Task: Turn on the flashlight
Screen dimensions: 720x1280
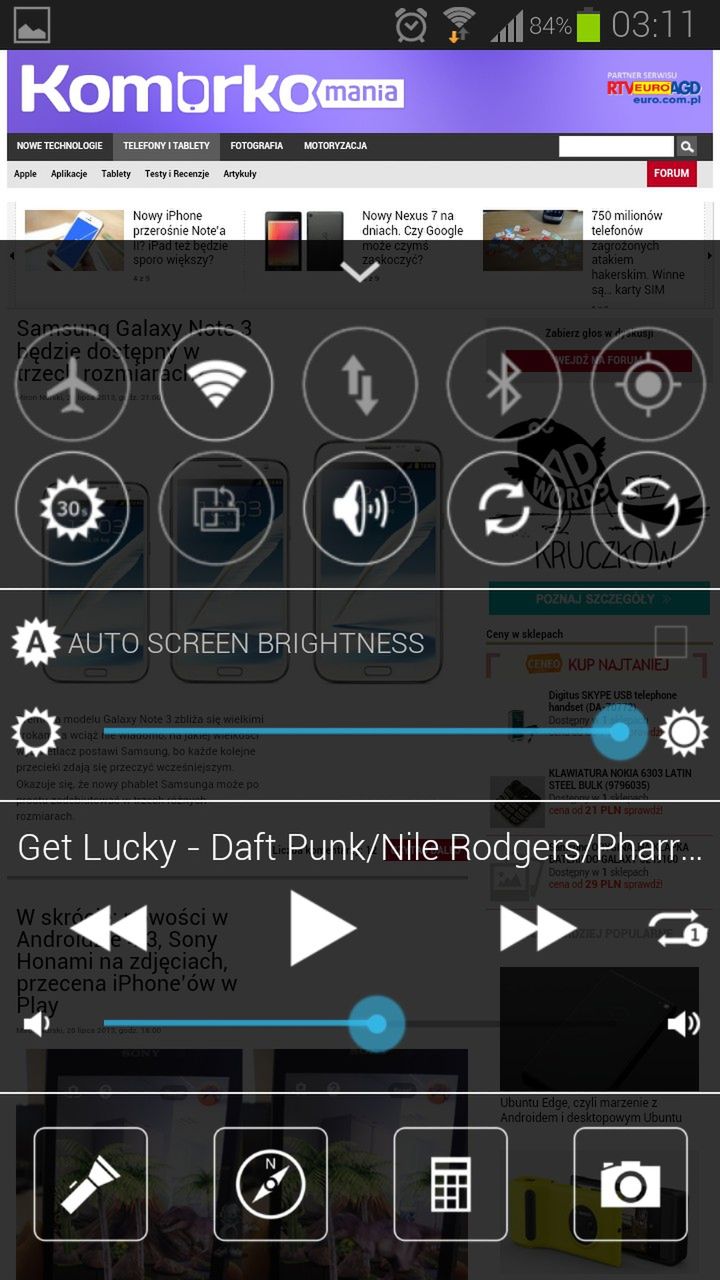Action: click(x=91, y=1184)
